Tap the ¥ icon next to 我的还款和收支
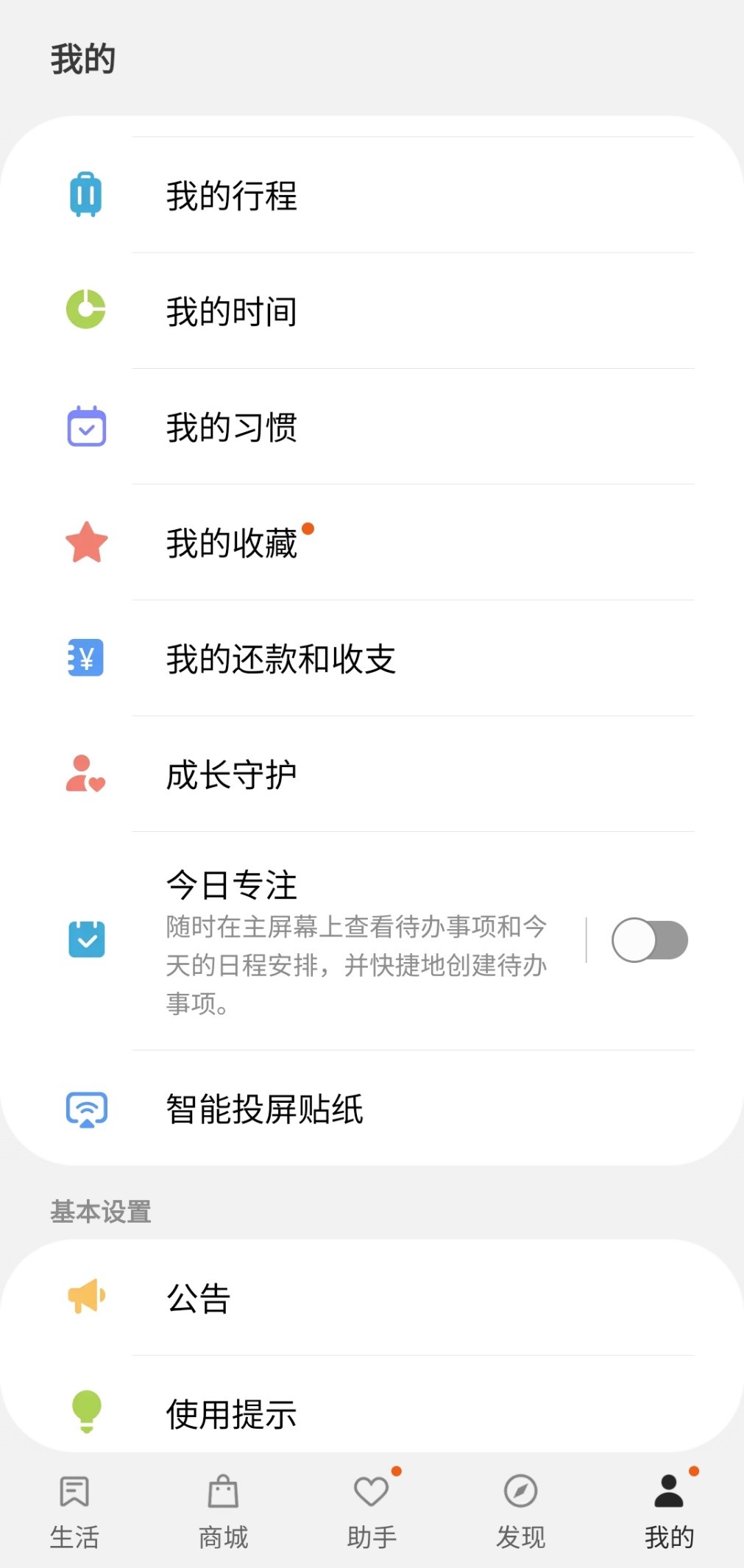This screenshot has width=744, height=1568. (x=85, y=658)
